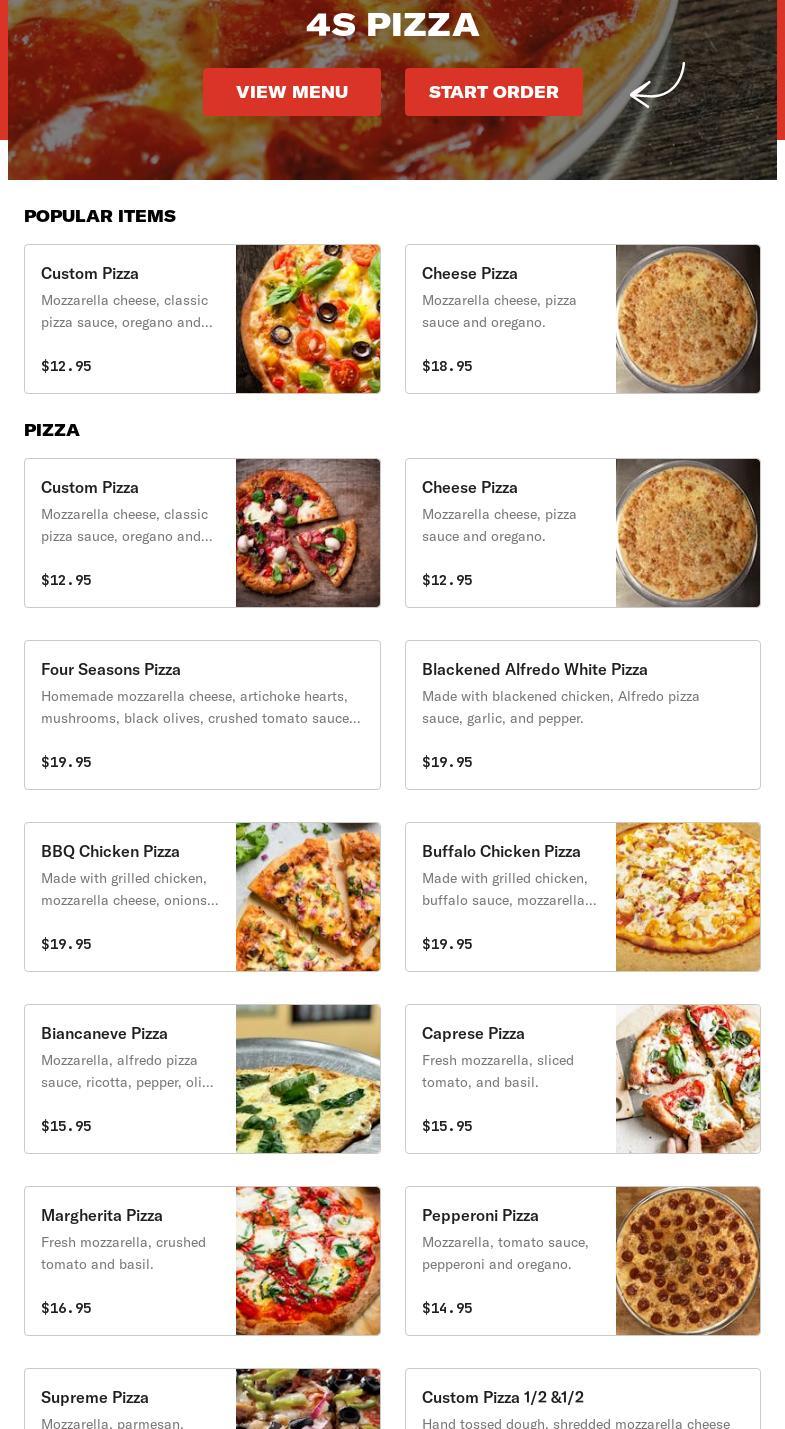Open the Four Seasons Pizza item
The width and height of the screenshot is (785, 1429).
click(x=202, y=715)
